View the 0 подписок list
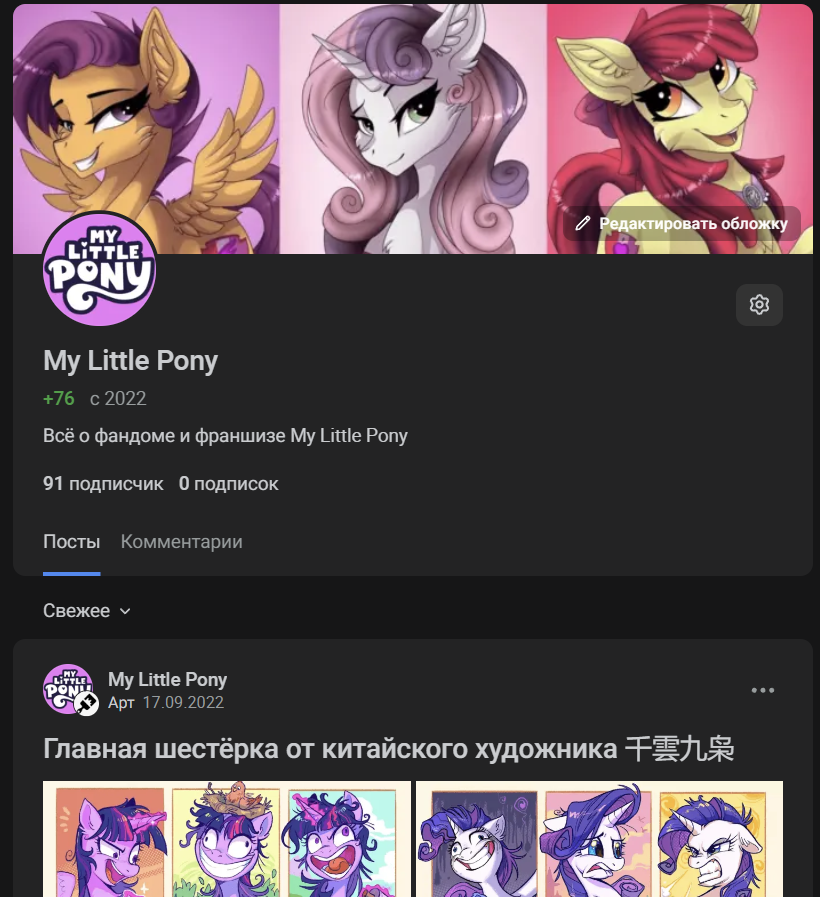 [x=228, y=483]
